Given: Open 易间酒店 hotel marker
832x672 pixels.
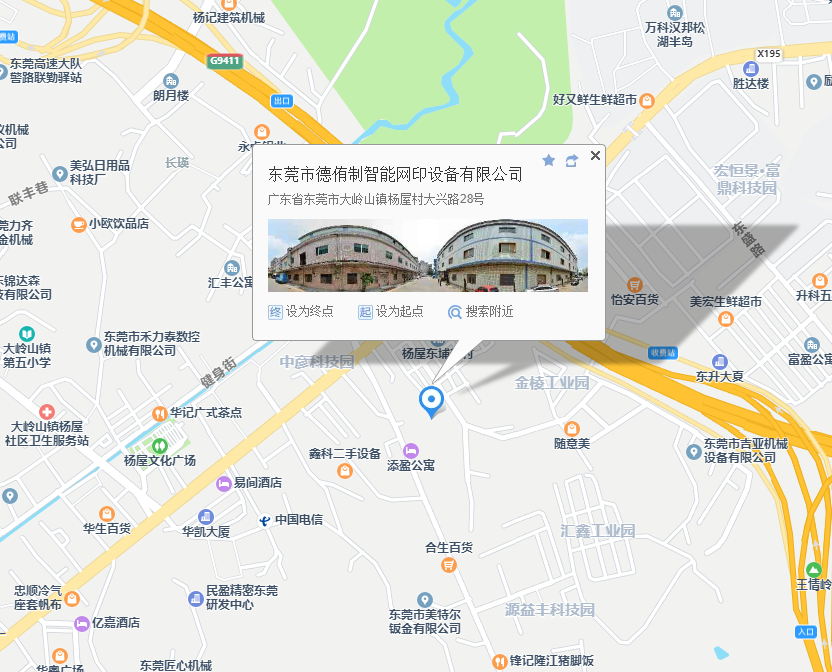Looking at the screenshot, I should [223, 483].
